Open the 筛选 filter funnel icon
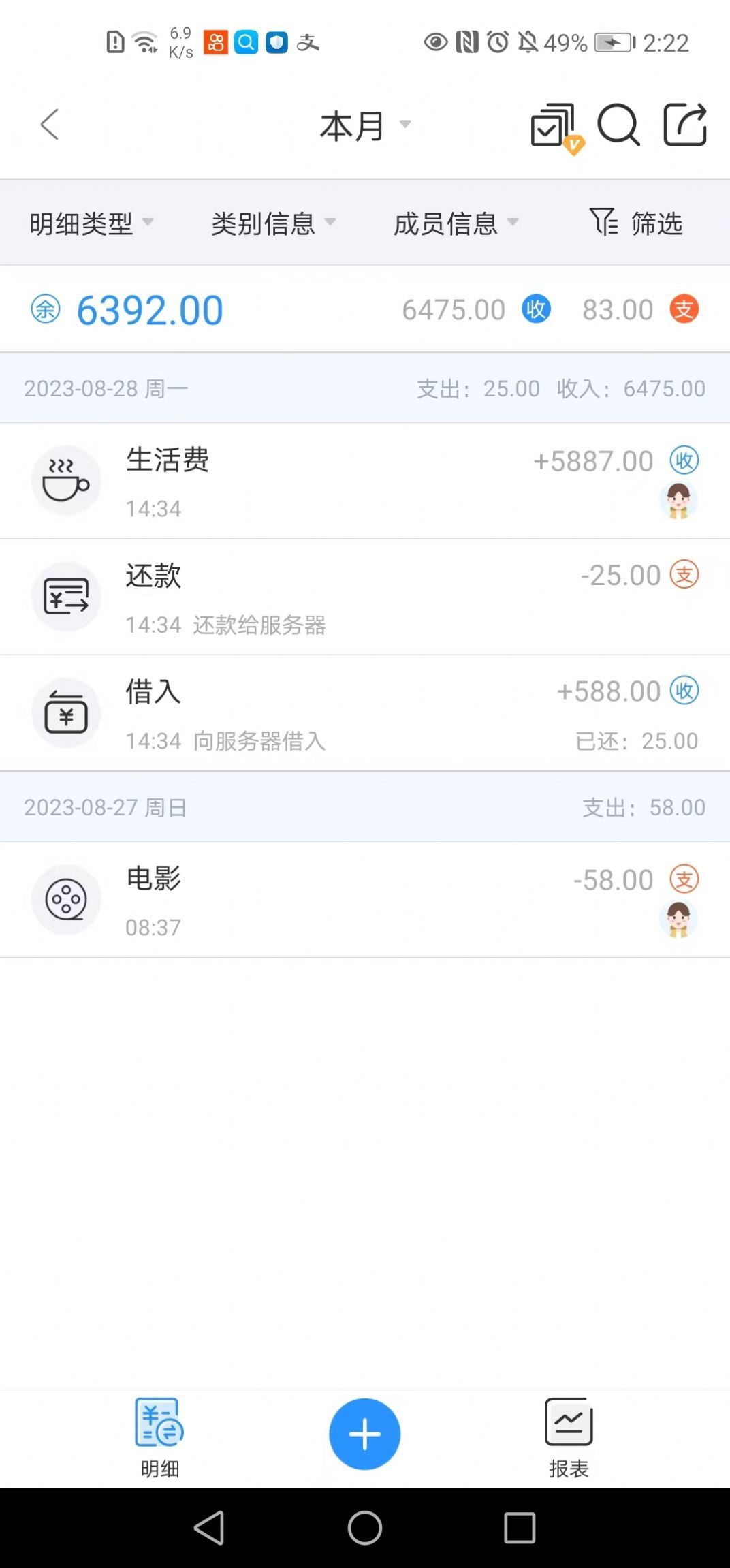This screenshot has height=1568, width=730. click(x=602, y=222)
